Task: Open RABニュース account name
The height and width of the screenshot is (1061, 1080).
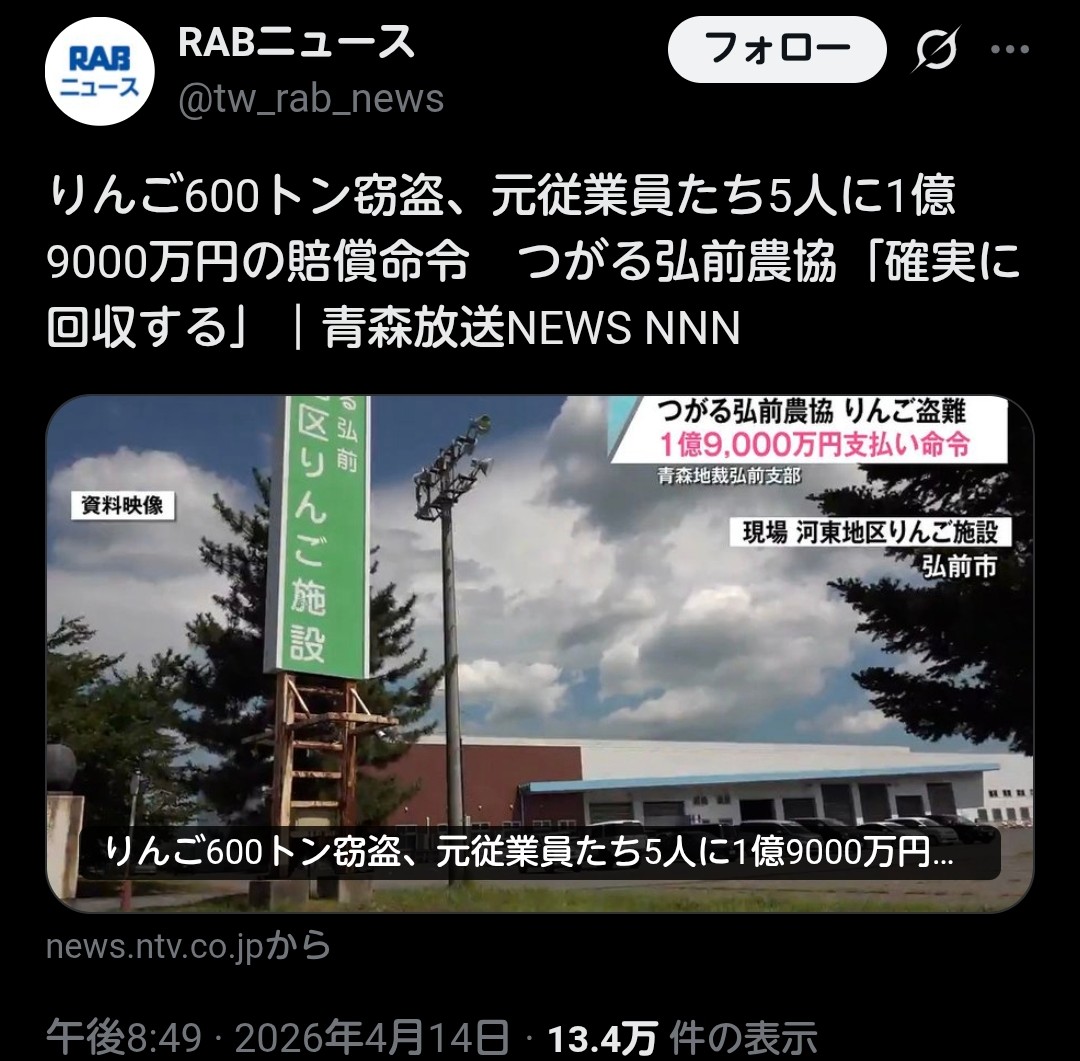Action: [296, 43]
